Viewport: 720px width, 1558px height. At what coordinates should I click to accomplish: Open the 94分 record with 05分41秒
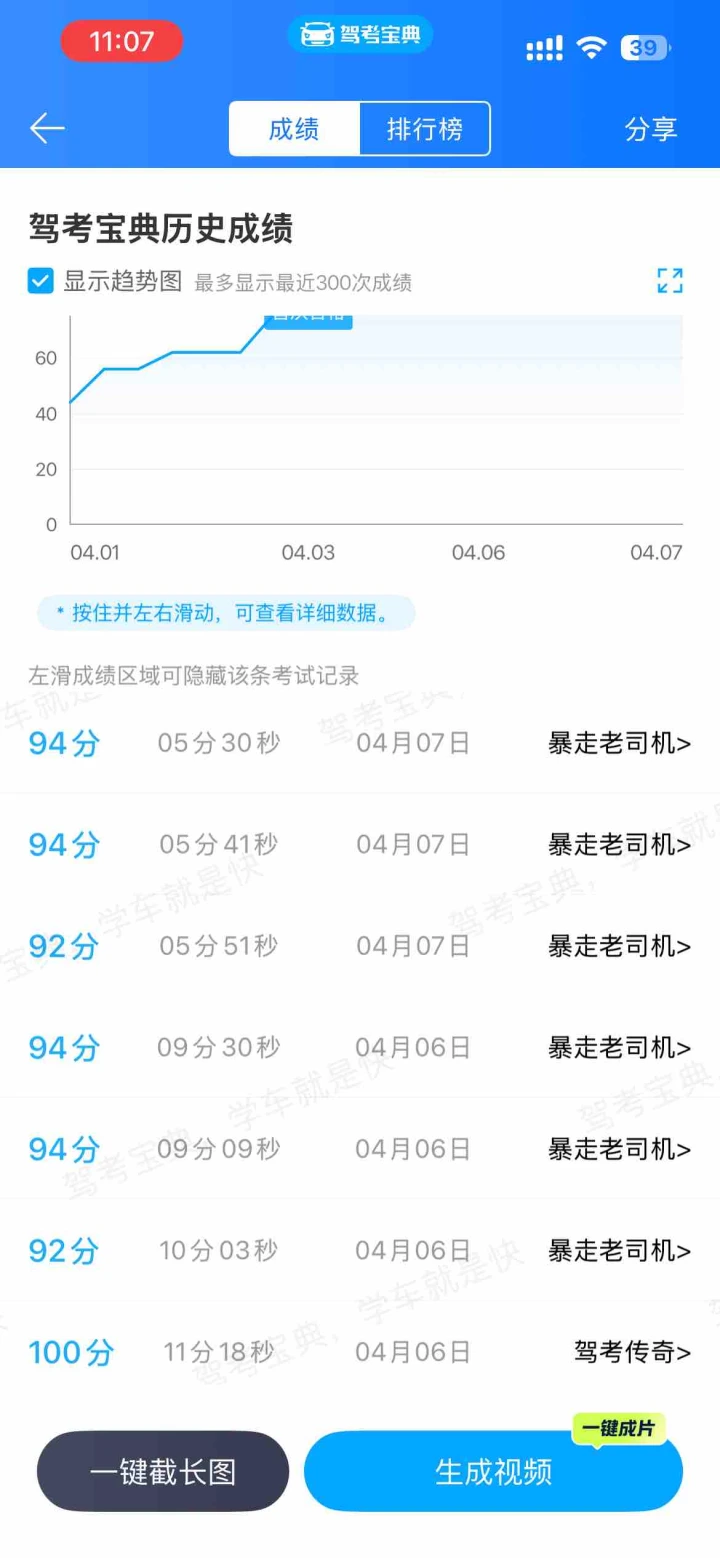coord(360,845)
